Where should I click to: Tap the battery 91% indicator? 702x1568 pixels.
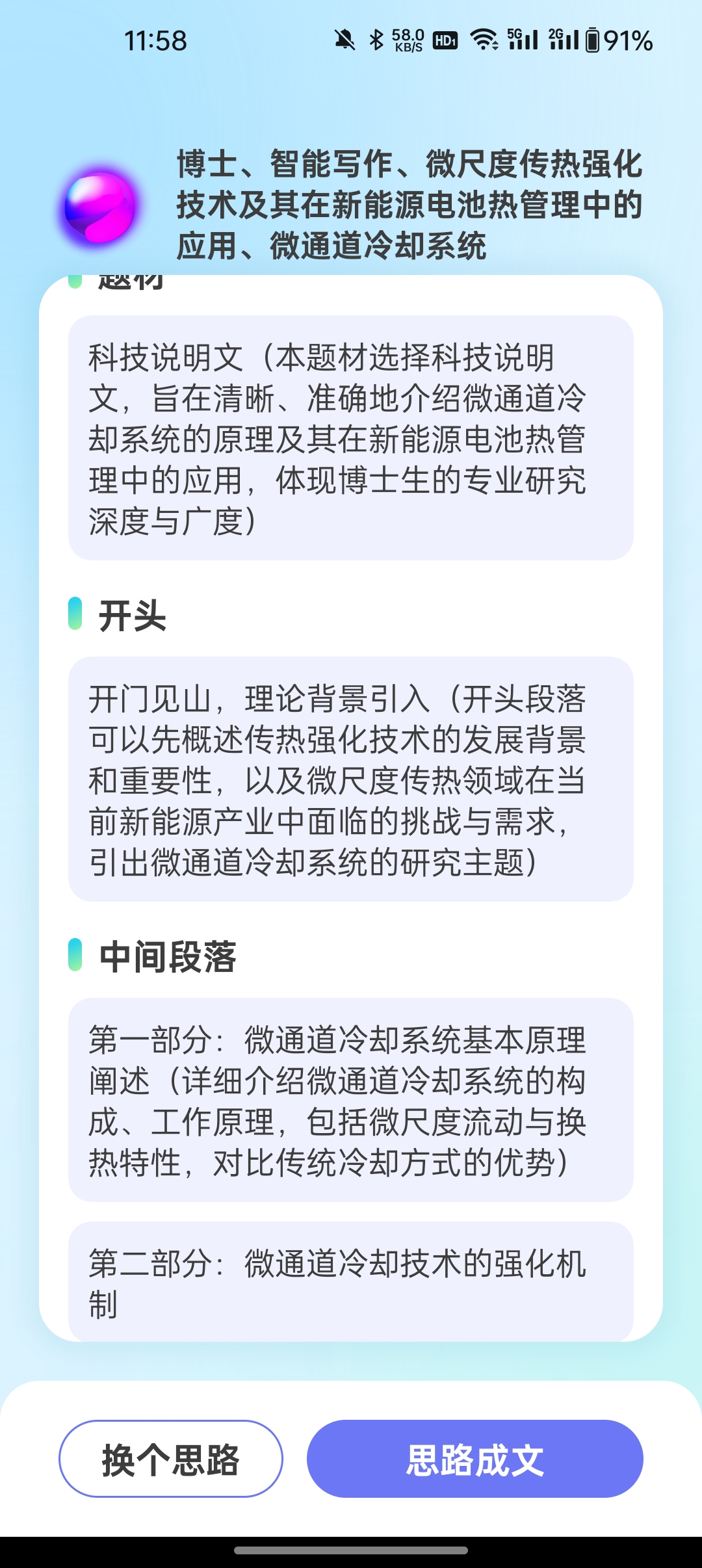point(617,40)
